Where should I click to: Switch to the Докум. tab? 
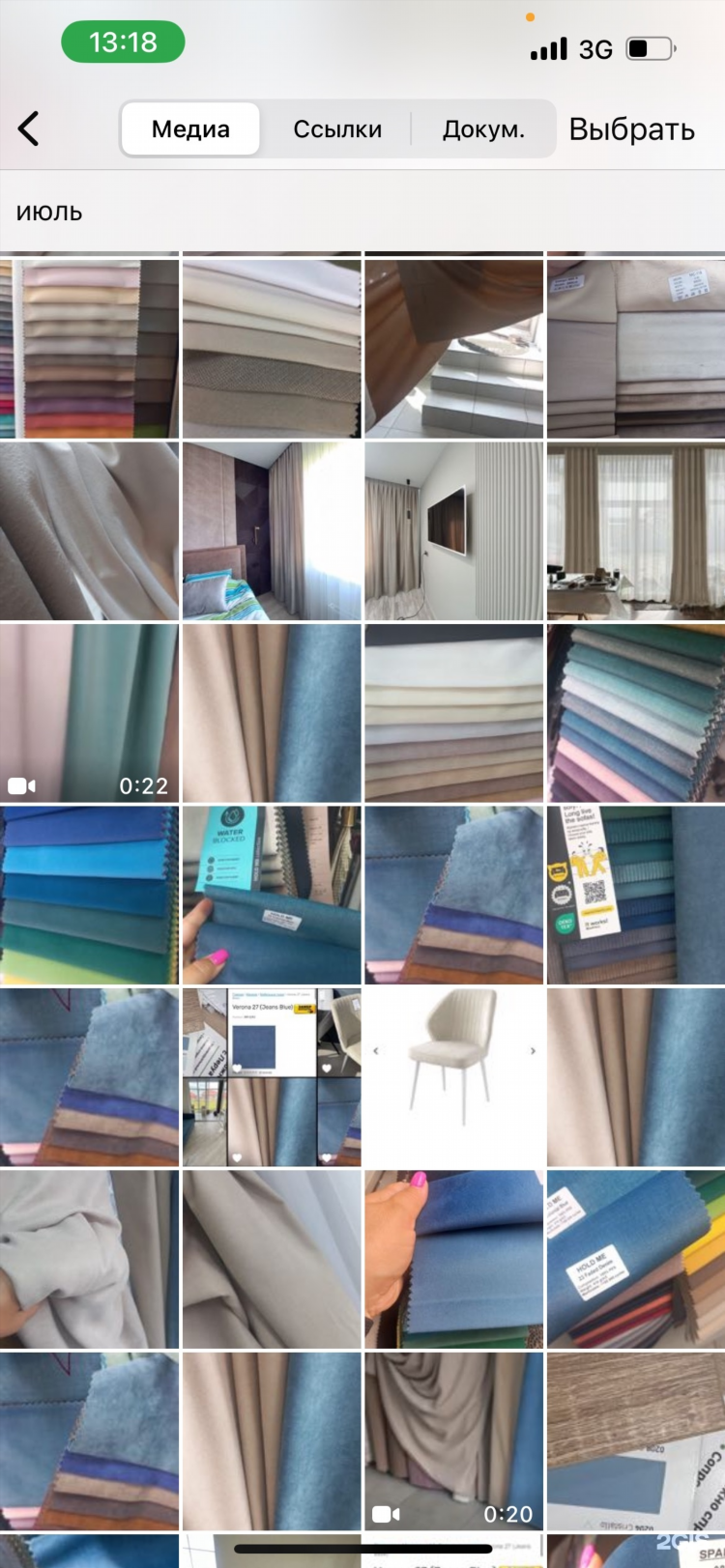pos(483,129)
